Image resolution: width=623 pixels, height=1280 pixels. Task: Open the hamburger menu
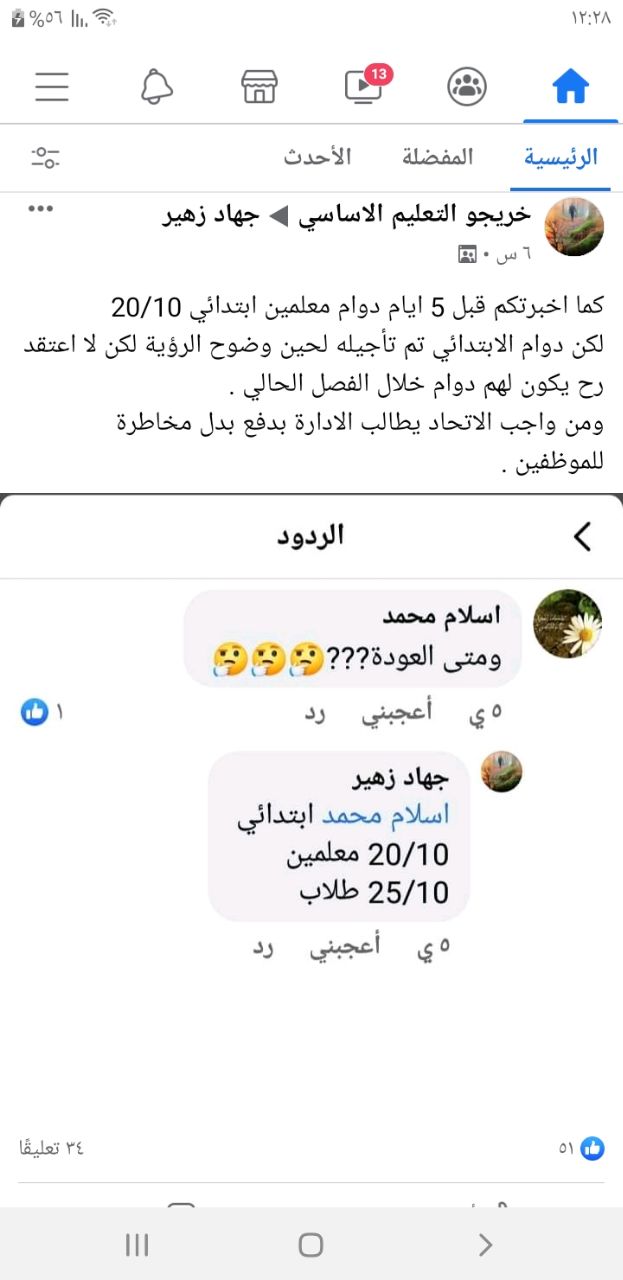coord(52,87)
